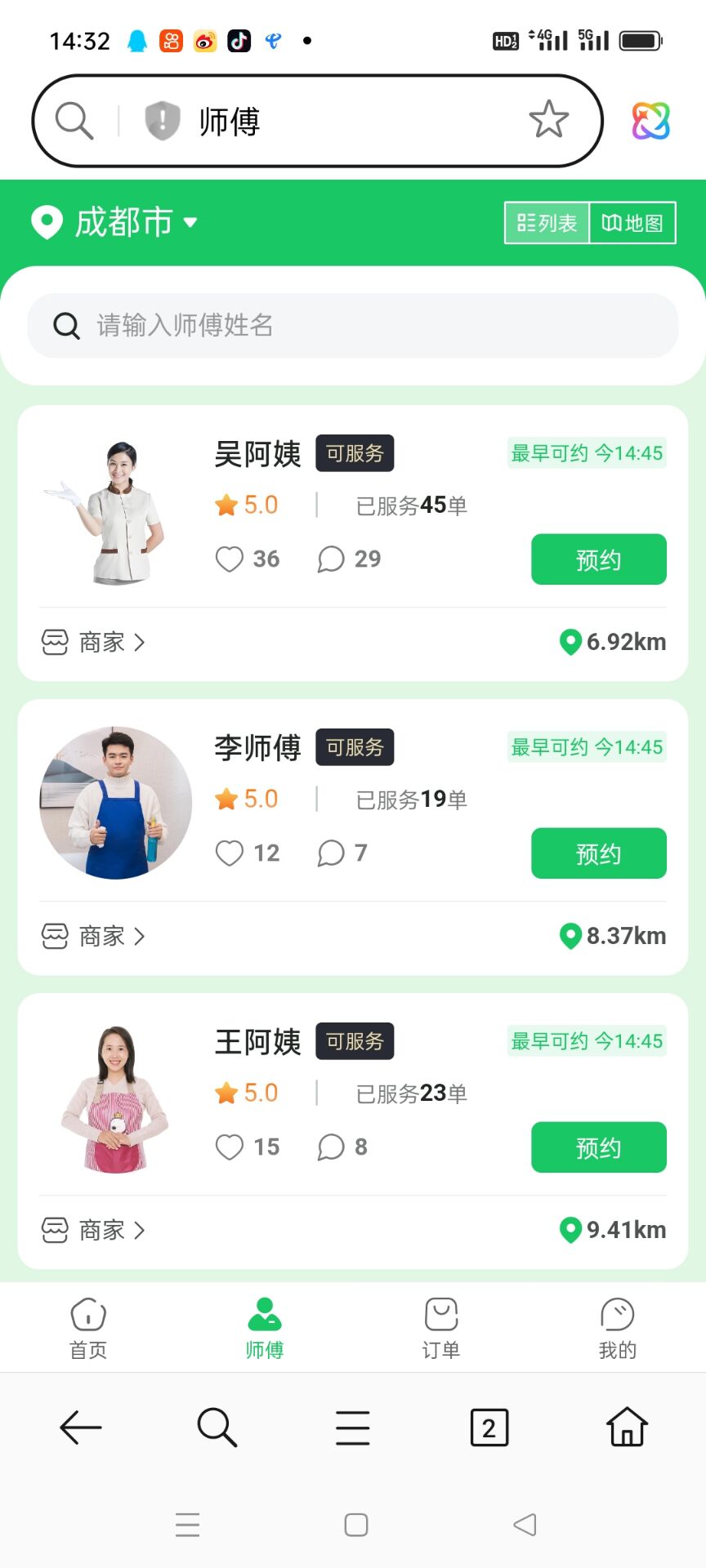
Task: Expand 商家 details on 李师傅's card
Action: [x=98, y=936]
